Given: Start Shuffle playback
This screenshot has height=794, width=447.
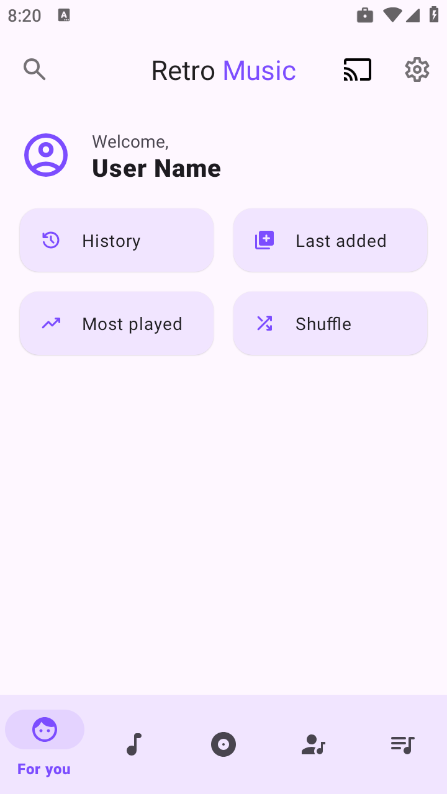Looking at the screenshot, I should tap(331, 324).
